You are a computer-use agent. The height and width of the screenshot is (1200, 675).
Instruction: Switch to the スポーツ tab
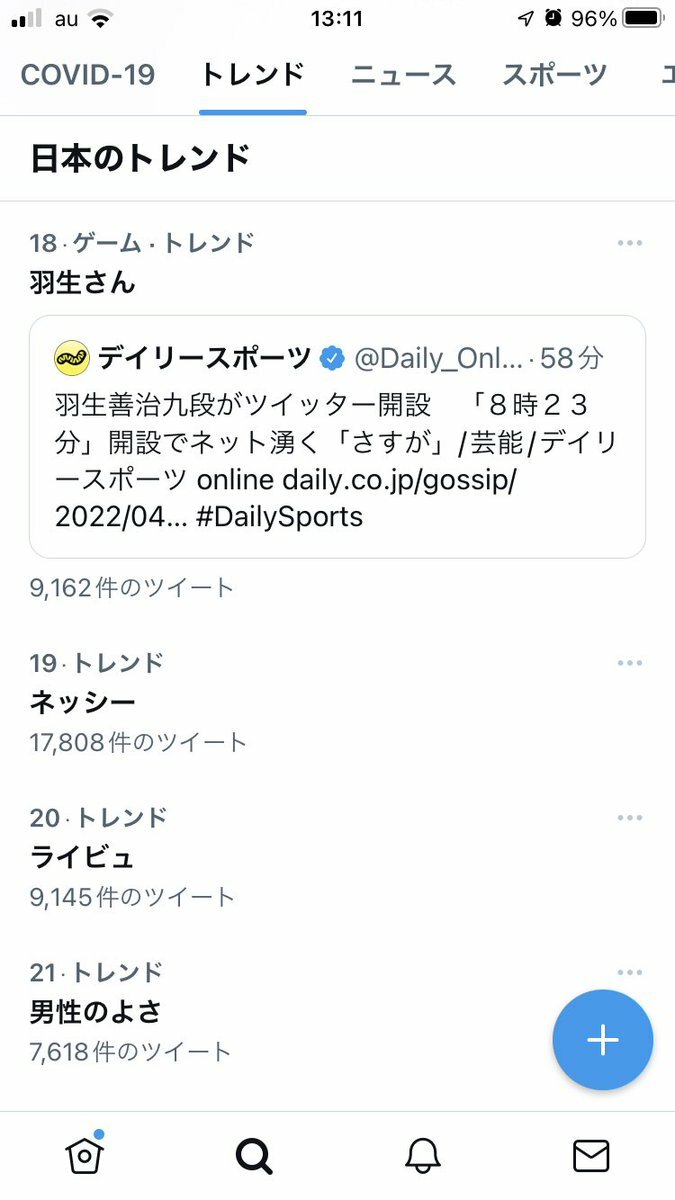pos(554,75)
